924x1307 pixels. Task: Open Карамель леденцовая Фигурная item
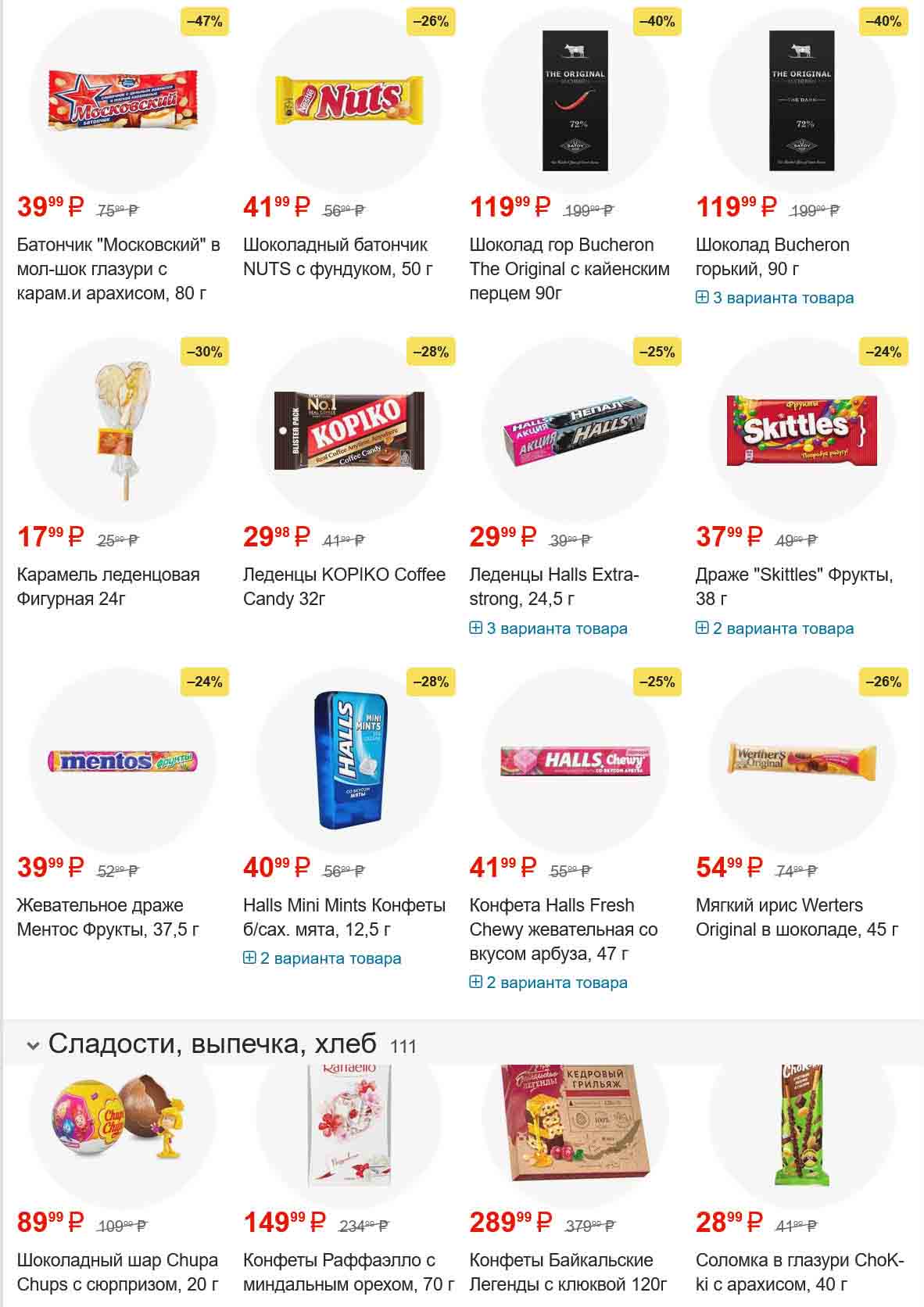108,586
